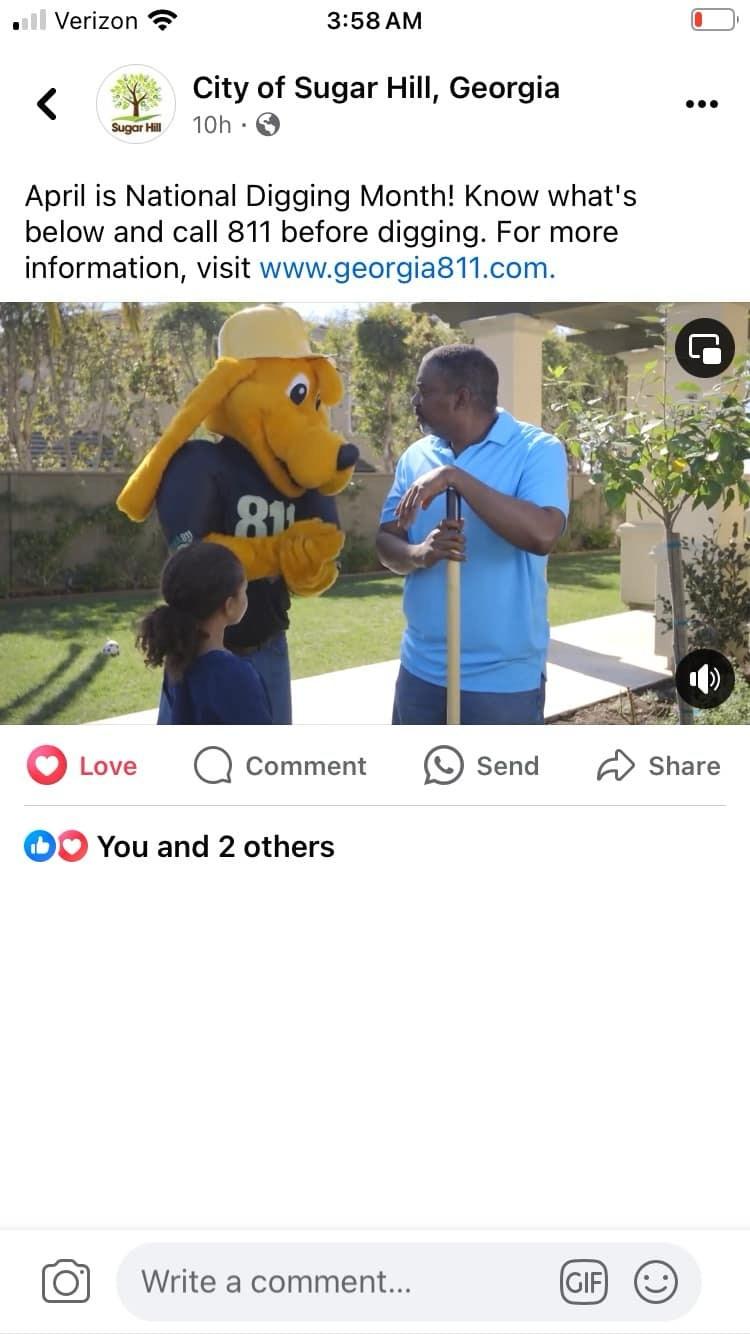Open City of Sugar Hill's profile picture

point(136,104)
